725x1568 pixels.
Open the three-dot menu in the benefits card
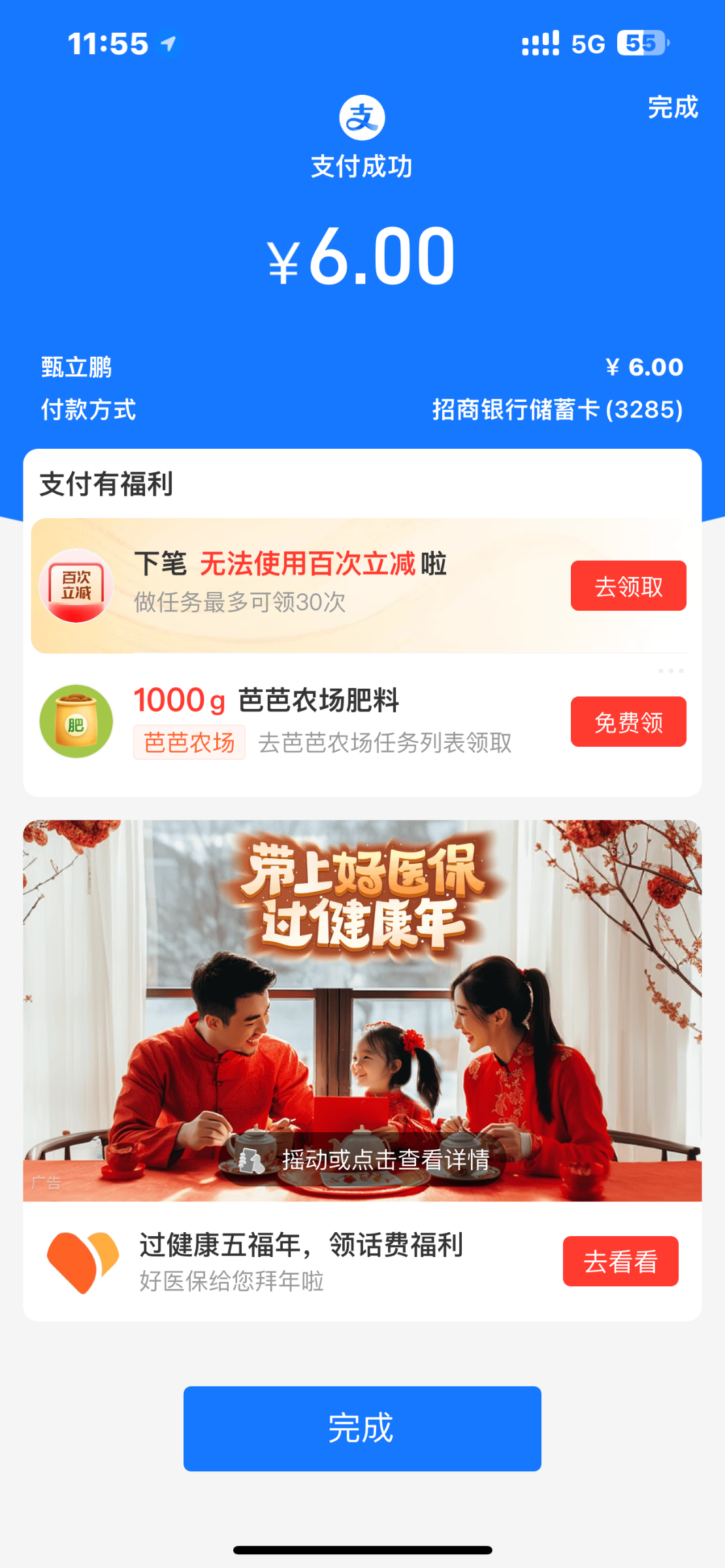[x=671, y=671]
